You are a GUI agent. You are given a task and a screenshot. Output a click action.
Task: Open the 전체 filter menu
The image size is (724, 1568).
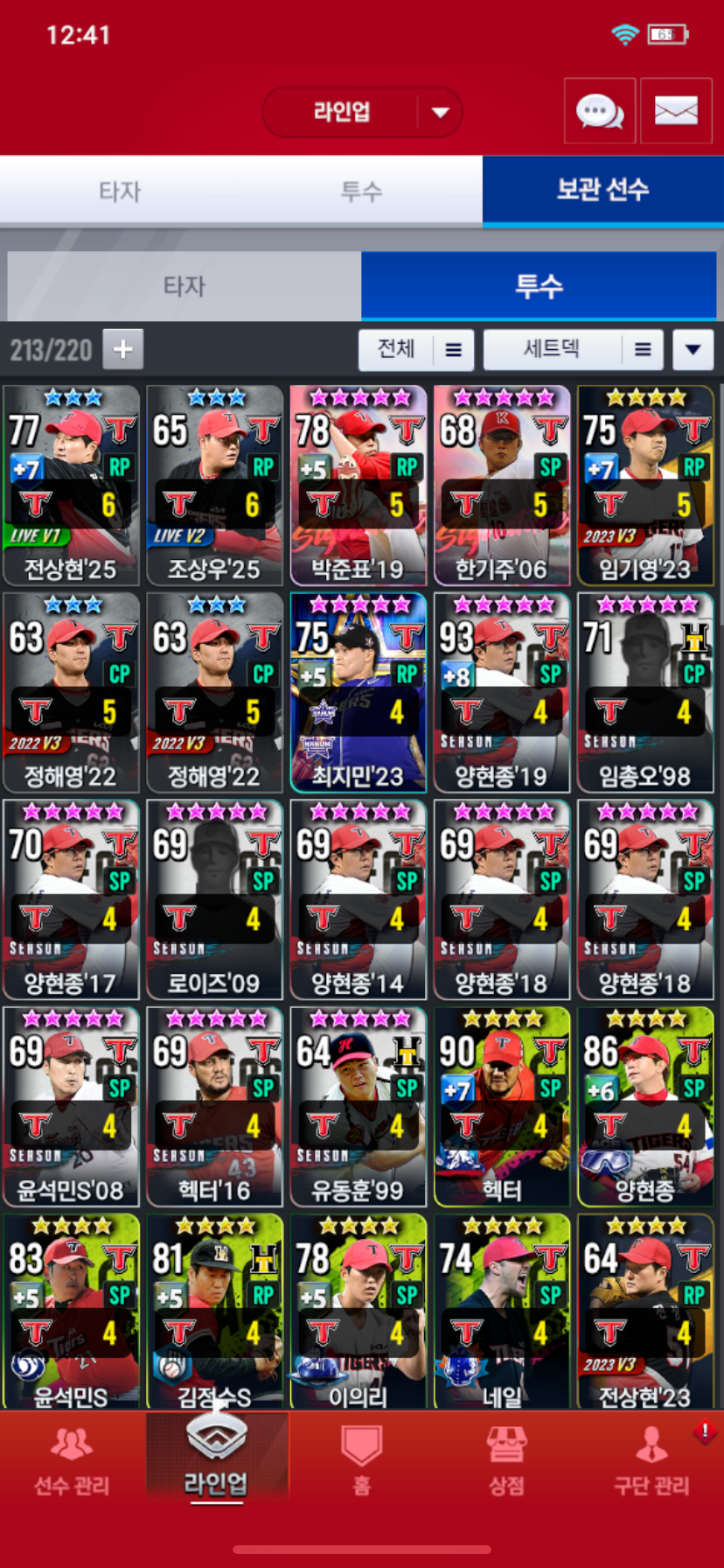tap(415, 350)
